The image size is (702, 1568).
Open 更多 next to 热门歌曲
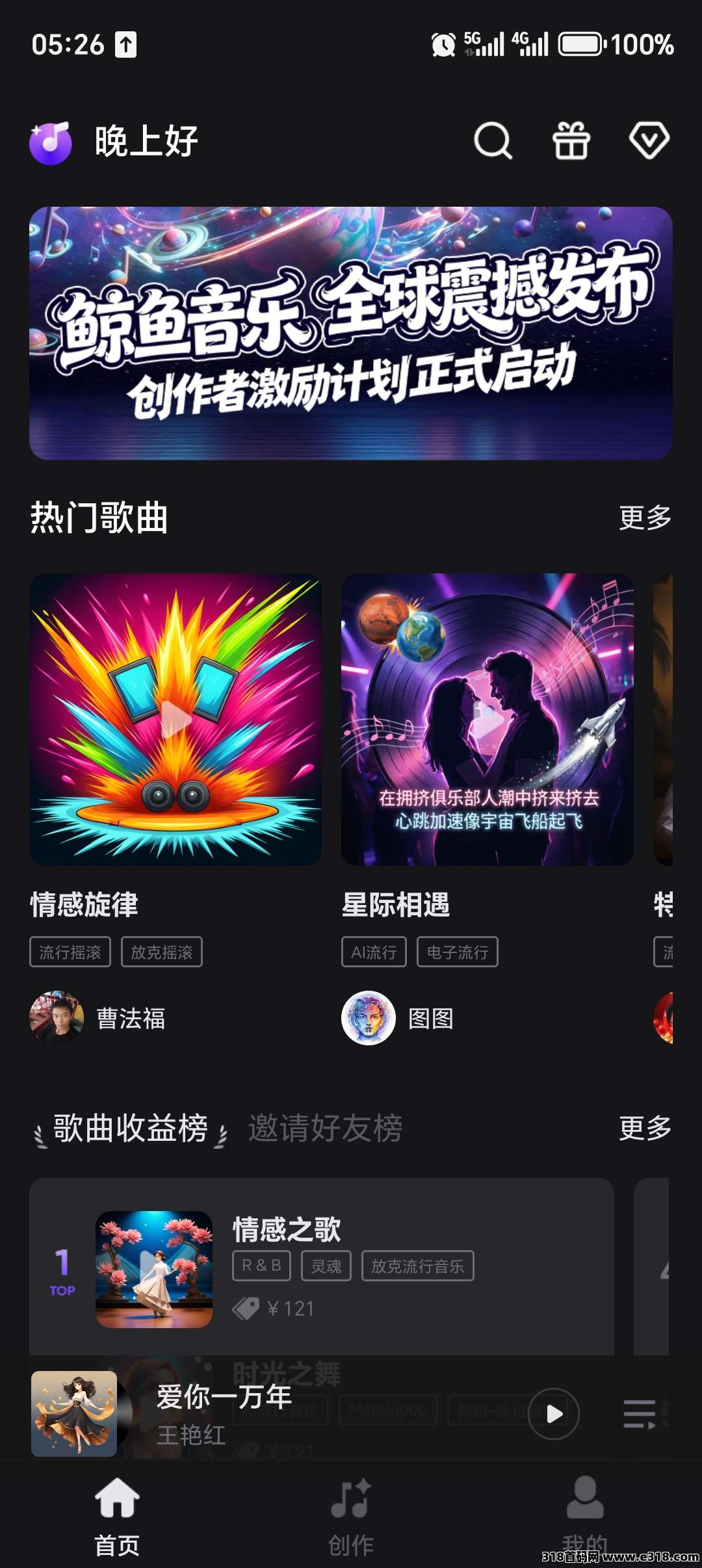point(645,519)
